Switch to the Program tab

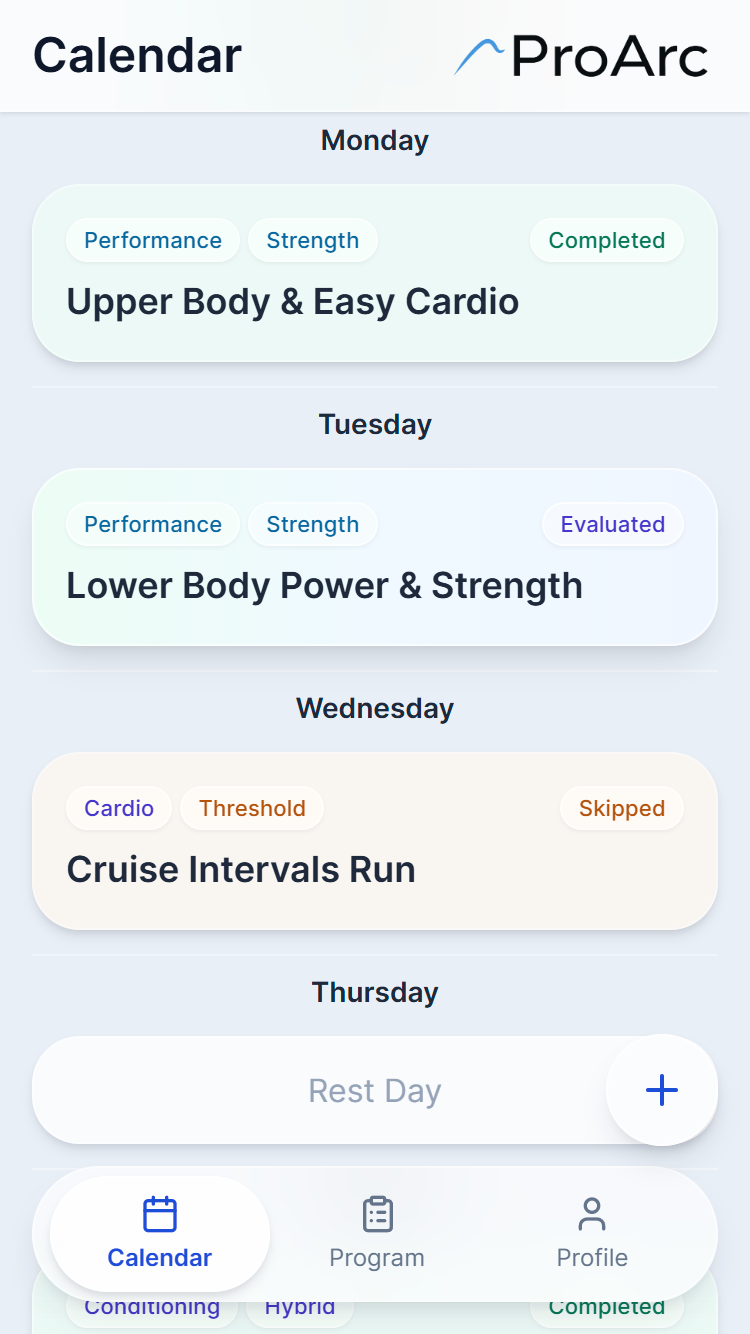click(377, 1235)
